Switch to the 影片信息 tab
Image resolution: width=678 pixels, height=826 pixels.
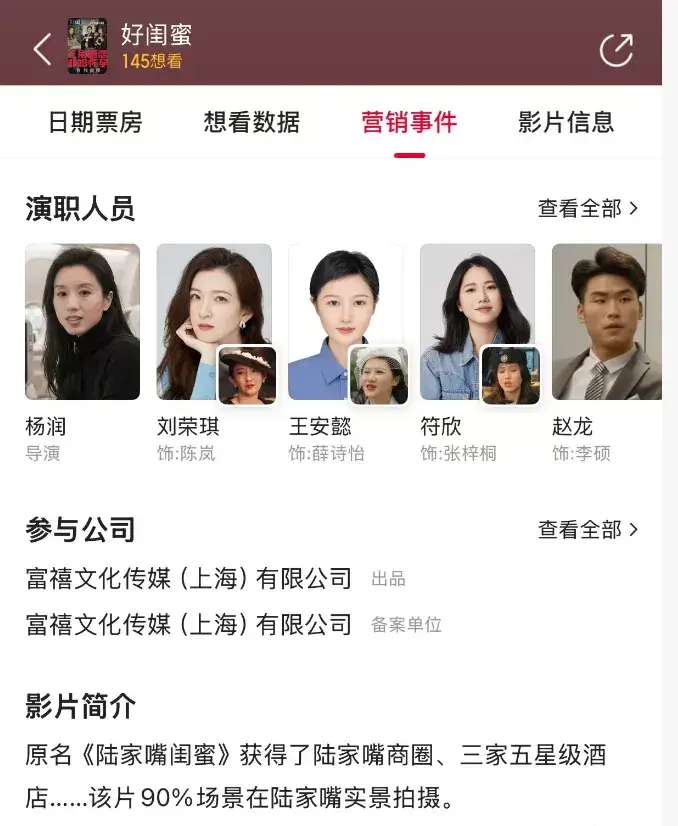click(565, 122)
